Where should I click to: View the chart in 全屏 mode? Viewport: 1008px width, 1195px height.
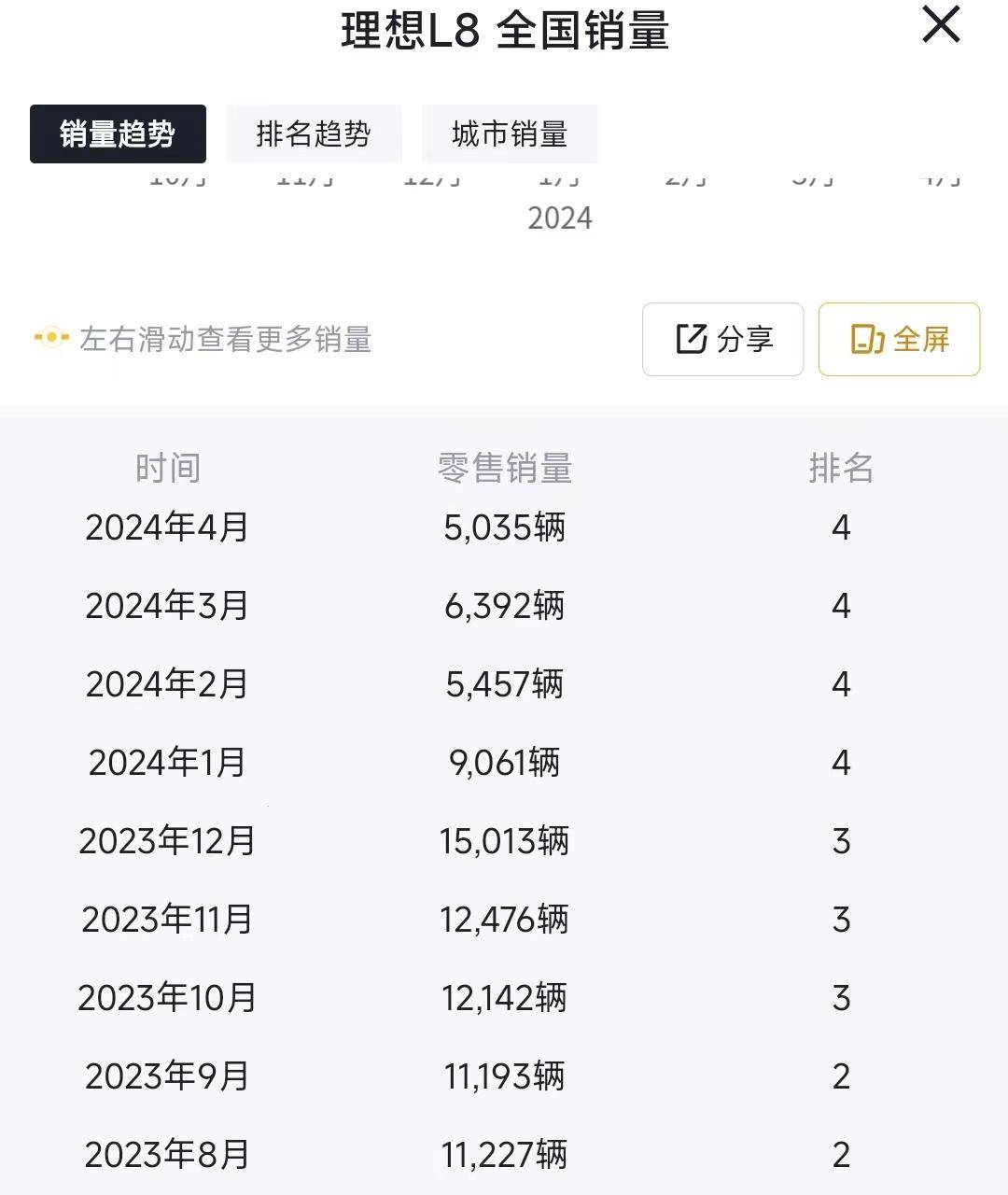click(899, 340)
